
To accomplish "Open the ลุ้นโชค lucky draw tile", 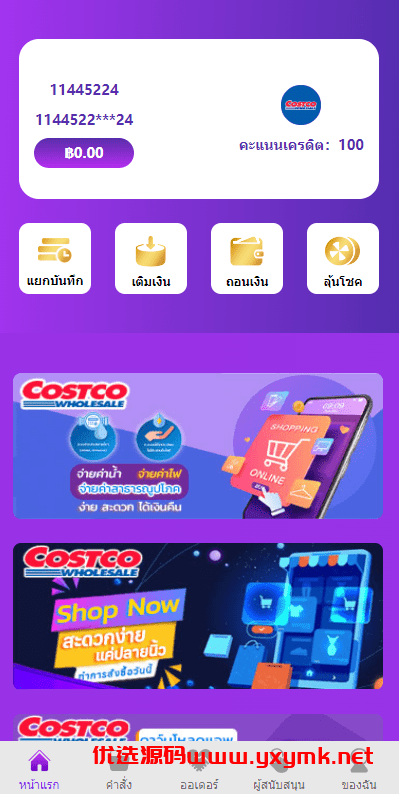I will 343,258.
